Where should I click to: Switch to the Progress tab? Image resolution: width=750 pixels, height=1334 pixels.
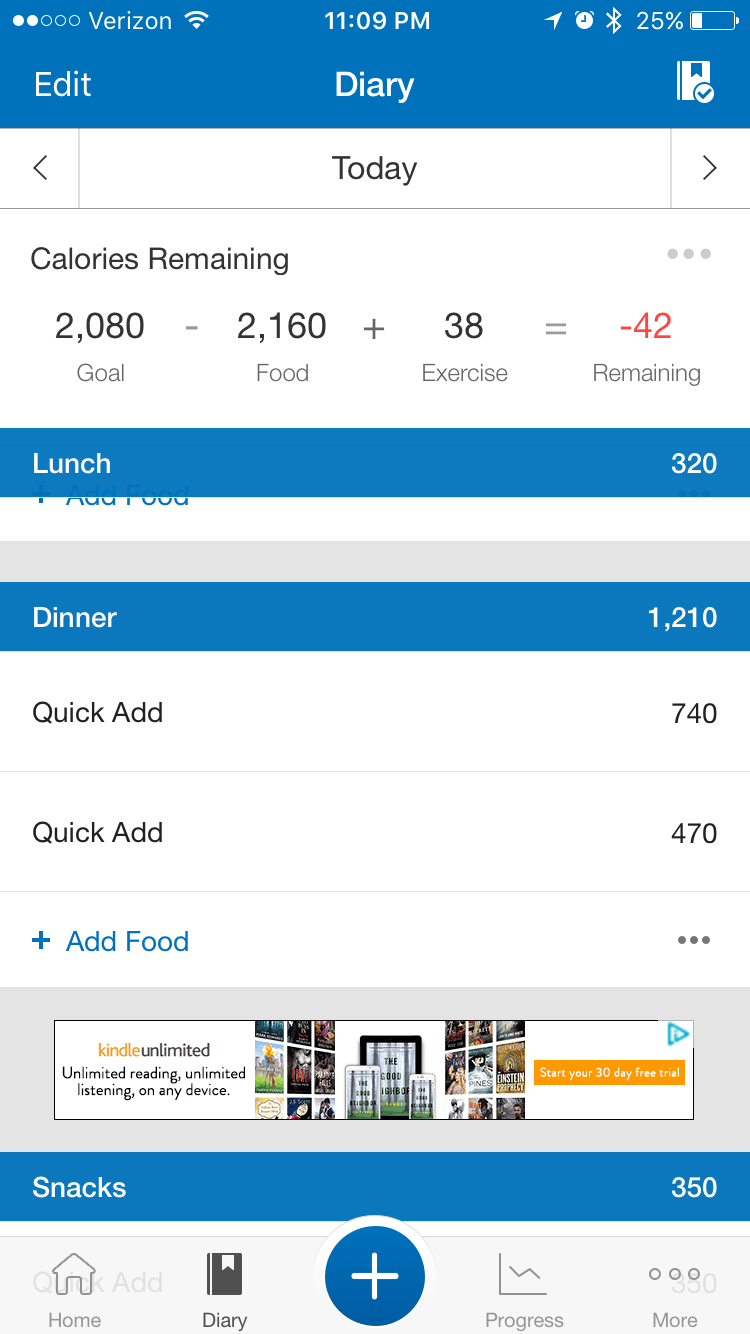(x=524, y=1290)
